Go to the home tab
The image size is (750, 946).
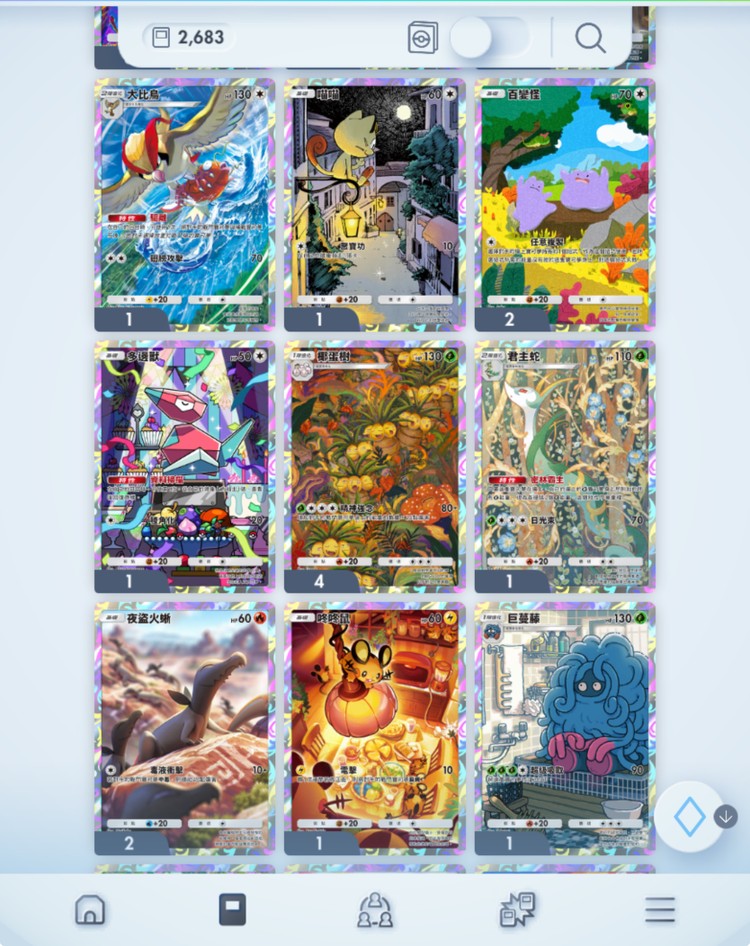tap(90, 909)
